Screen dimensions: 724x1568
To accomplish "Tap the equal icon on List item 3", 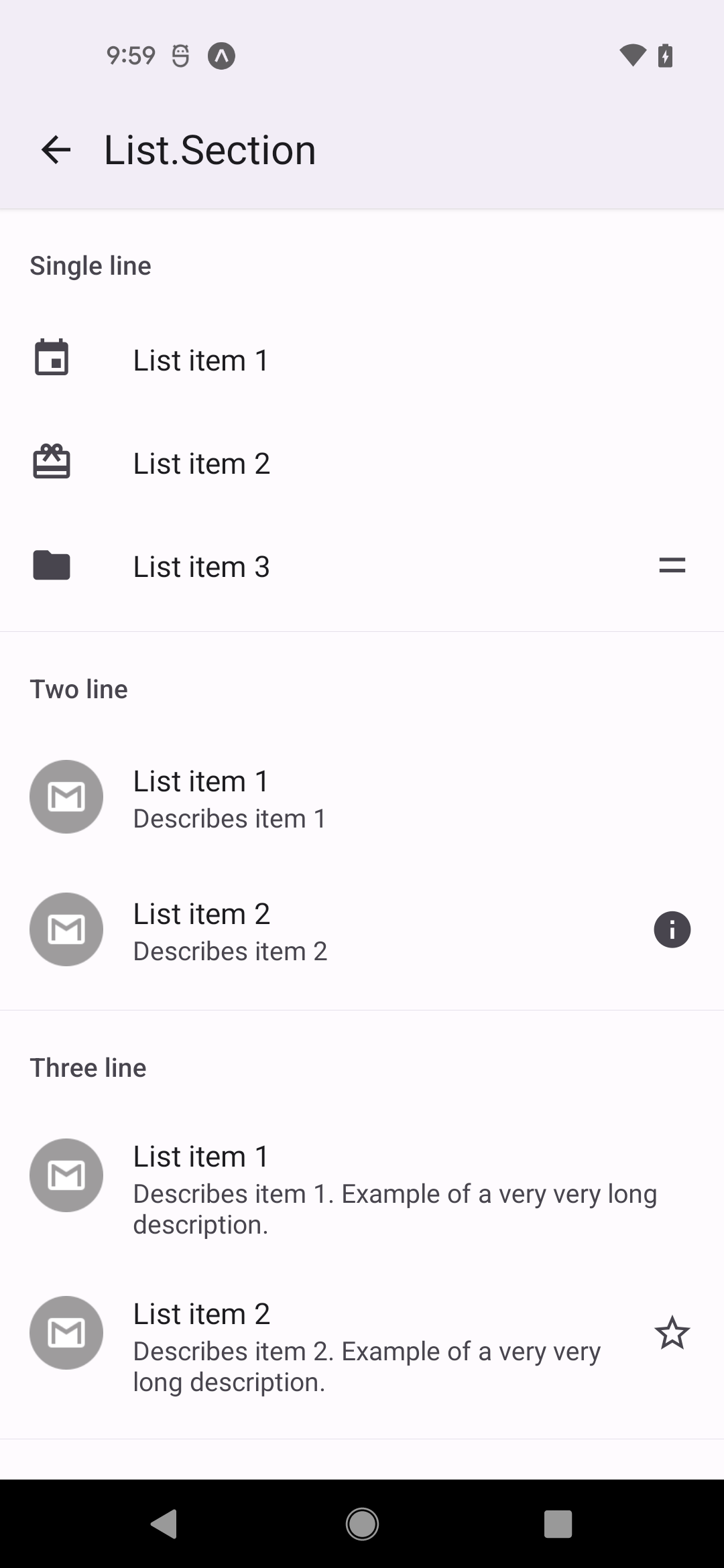I will [x=672, y=566].
